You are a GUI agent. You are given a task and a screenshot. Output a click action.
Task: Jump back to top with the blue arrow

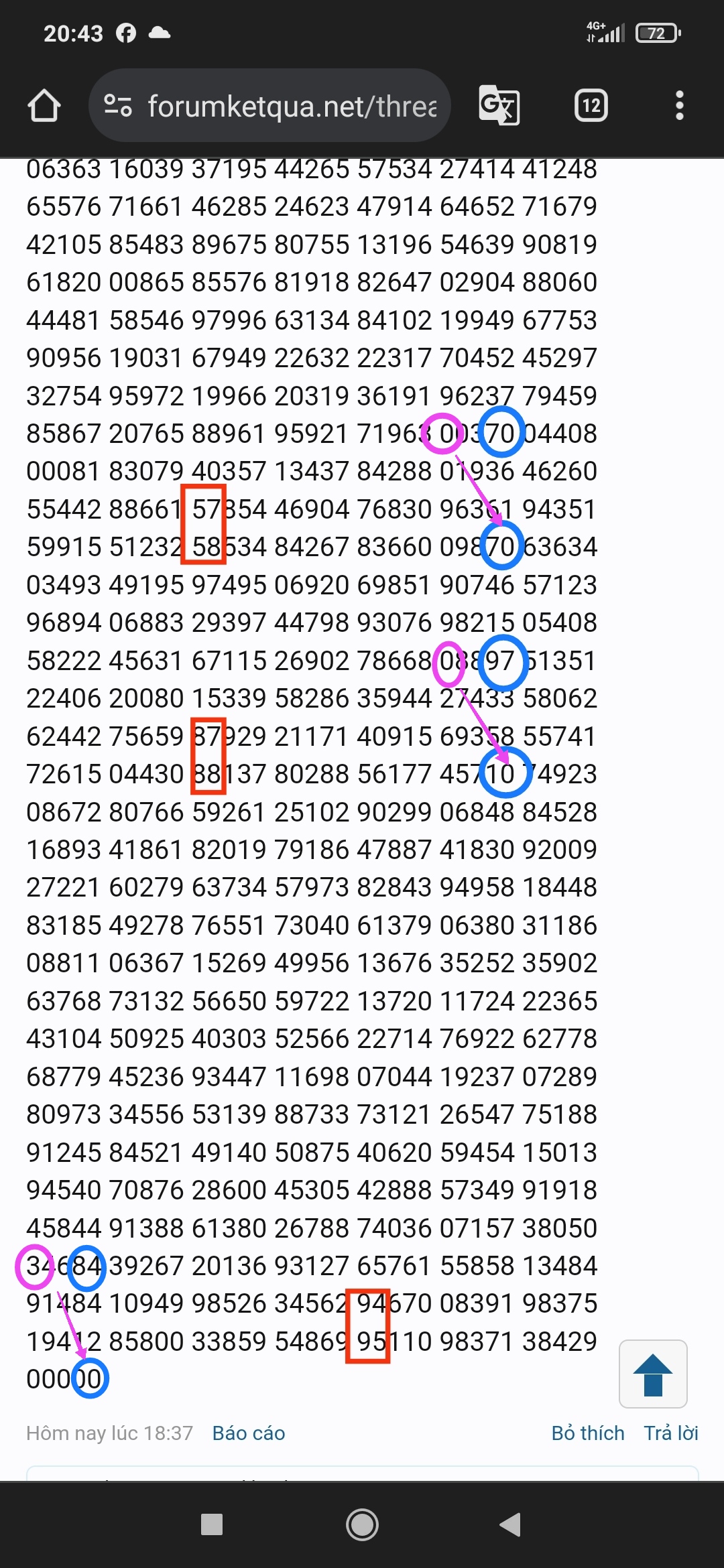653,1374
